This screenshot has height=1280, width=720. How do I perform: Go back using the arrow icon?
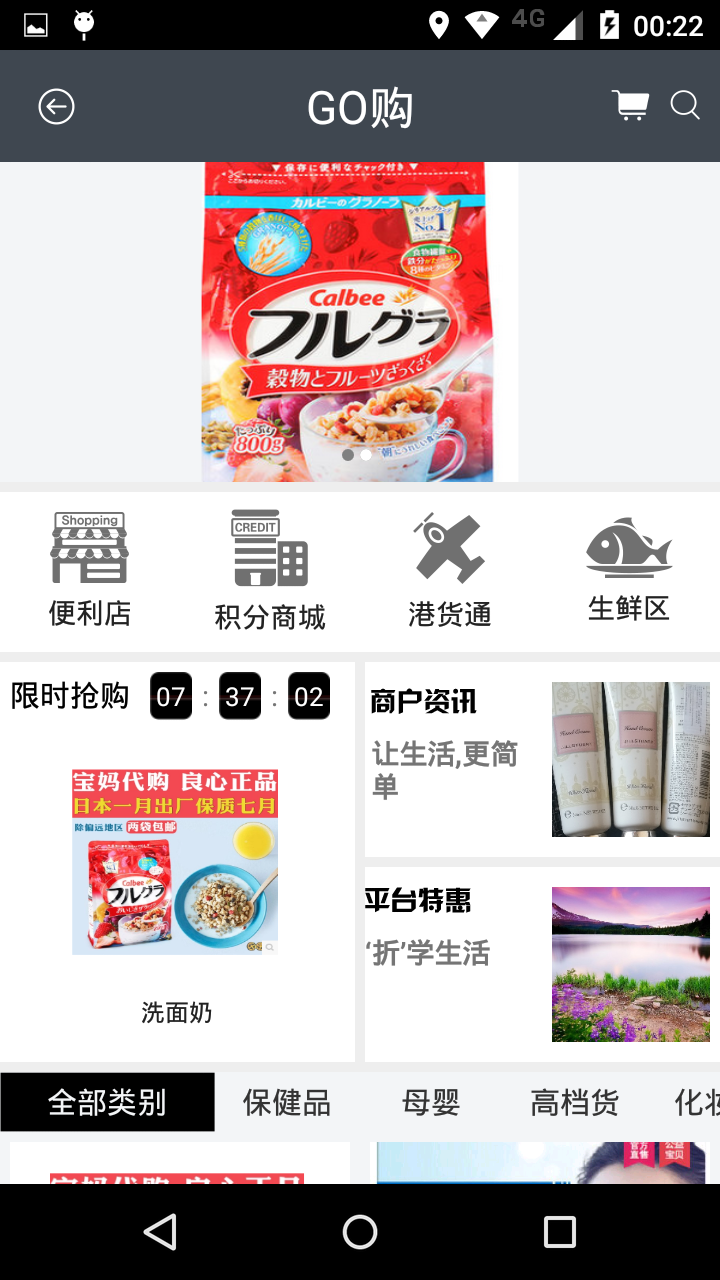pyautogui.click(x=56, y=106)
